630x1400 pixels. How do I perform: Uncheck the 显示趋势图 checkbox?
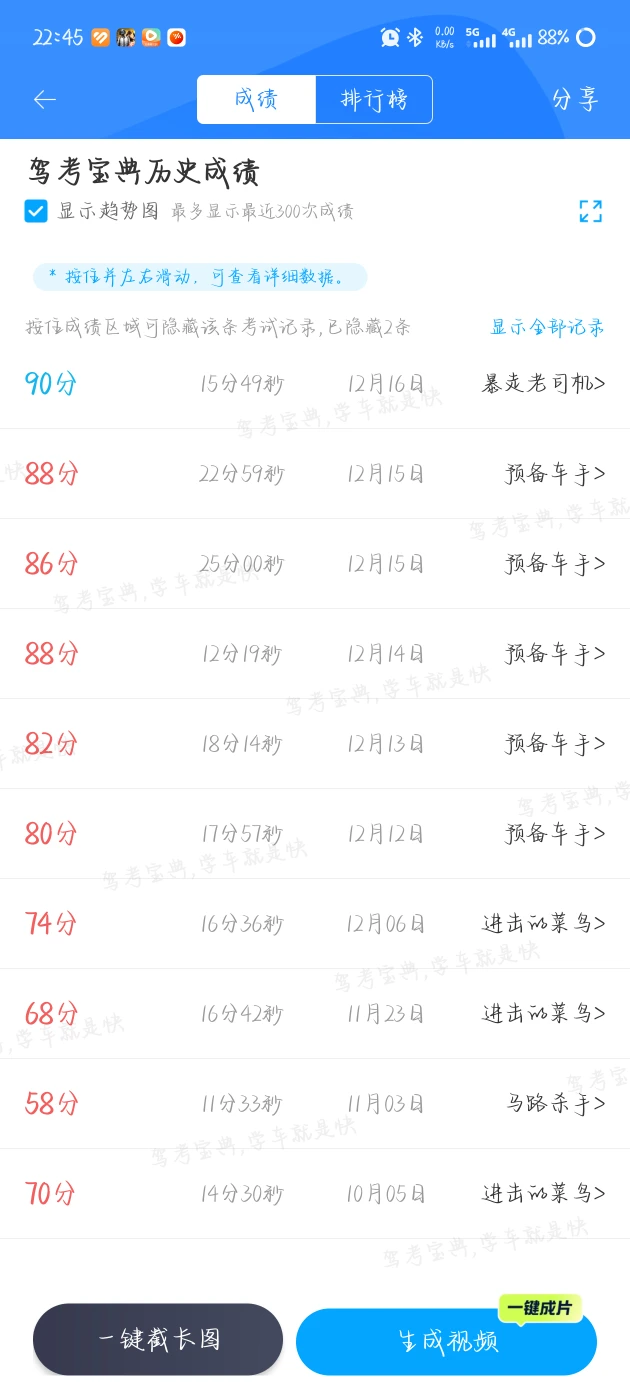coord(36,211)
